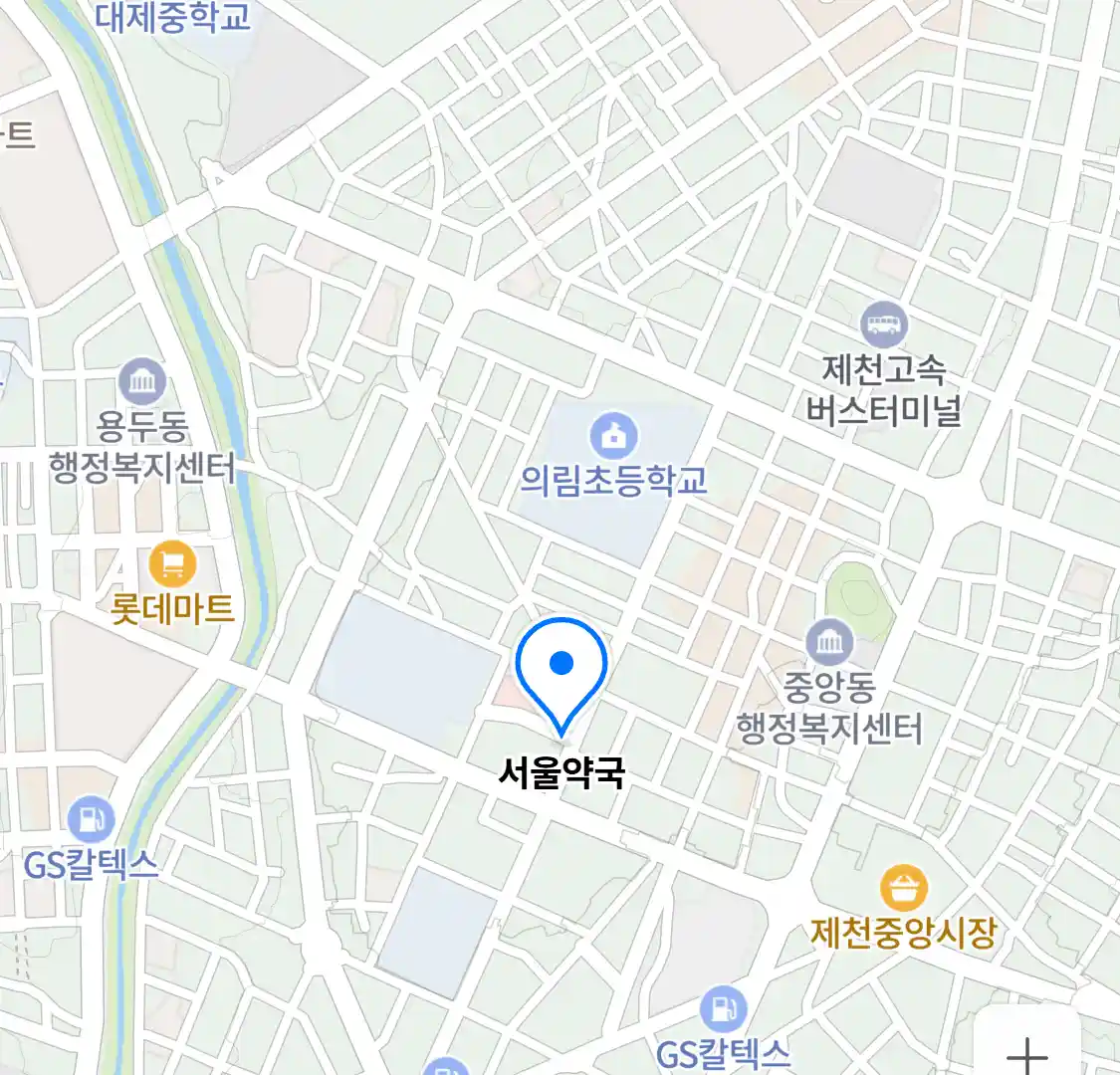
Task: Open the 제천고속버스터미널 bus marker
Action: pos(883,323)
